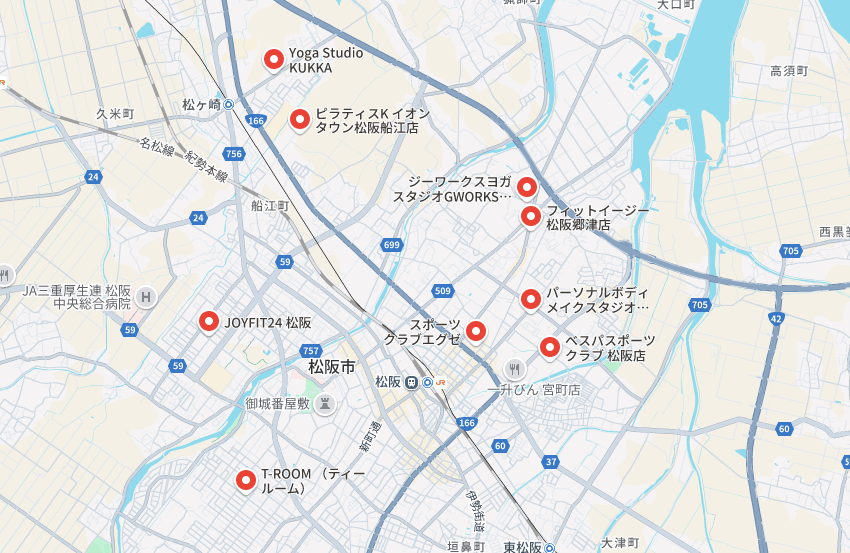The width and height of the screenshot is (850, 553).
Task: Open the スポーツクラブエグゼ pin
Action: 476,330
